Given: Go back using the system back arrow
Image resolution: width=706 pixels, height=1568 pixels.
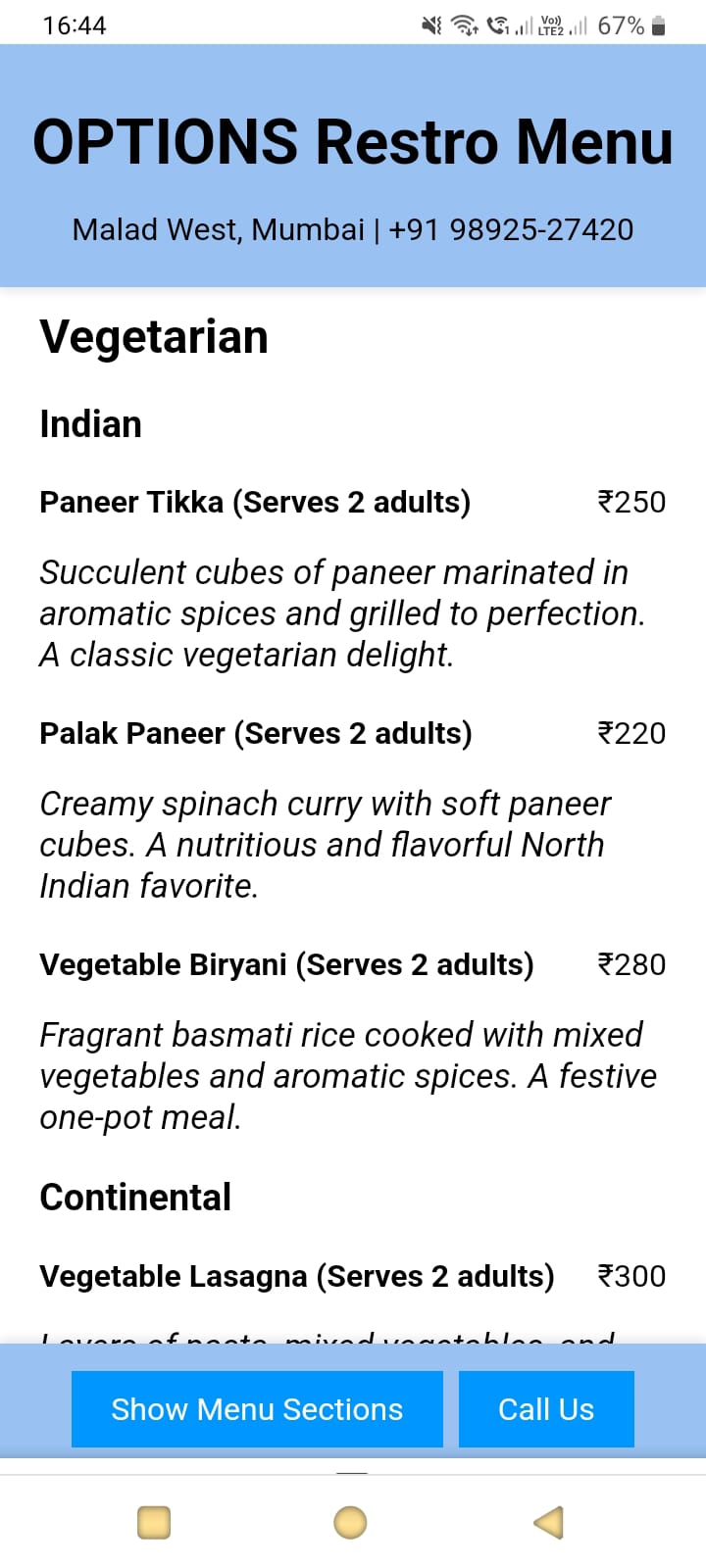Looking at the screenshot, I should click(x=548, y=1523).
